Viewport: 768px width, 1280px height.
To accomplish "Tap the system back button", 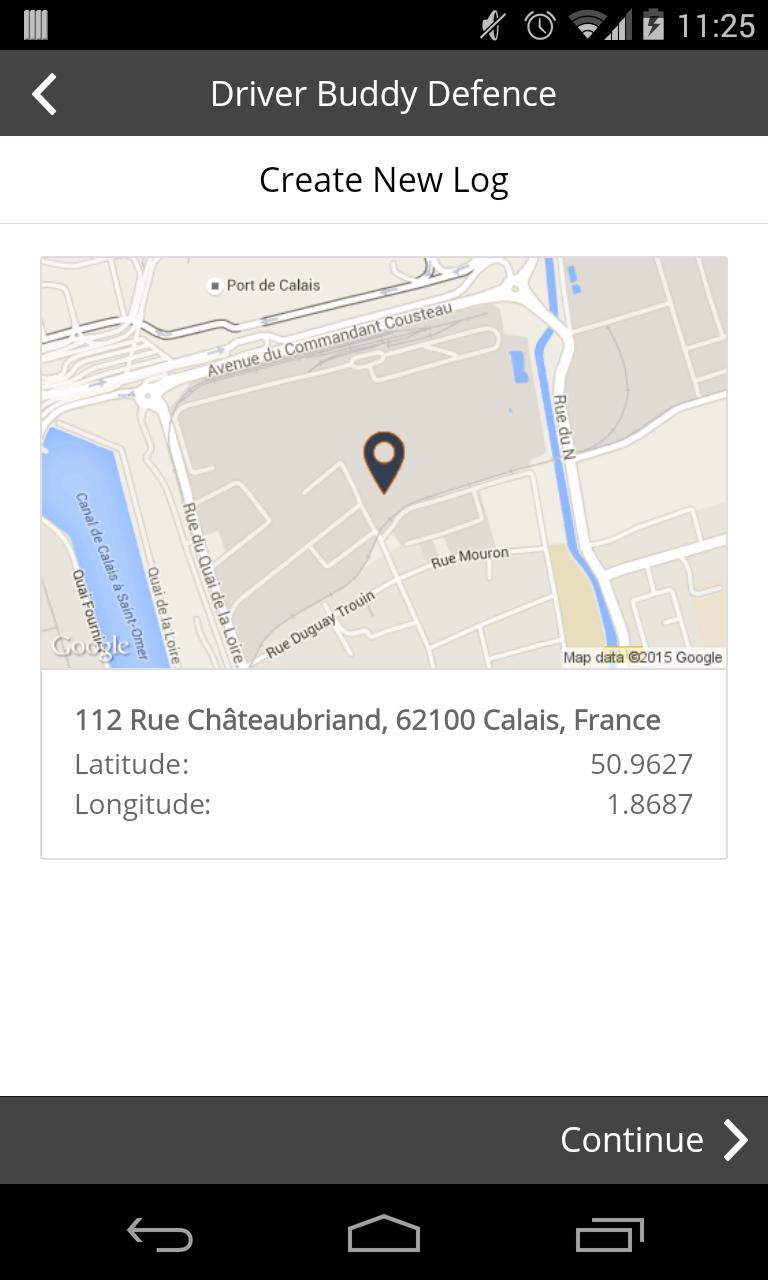I will coord(160,1235).
